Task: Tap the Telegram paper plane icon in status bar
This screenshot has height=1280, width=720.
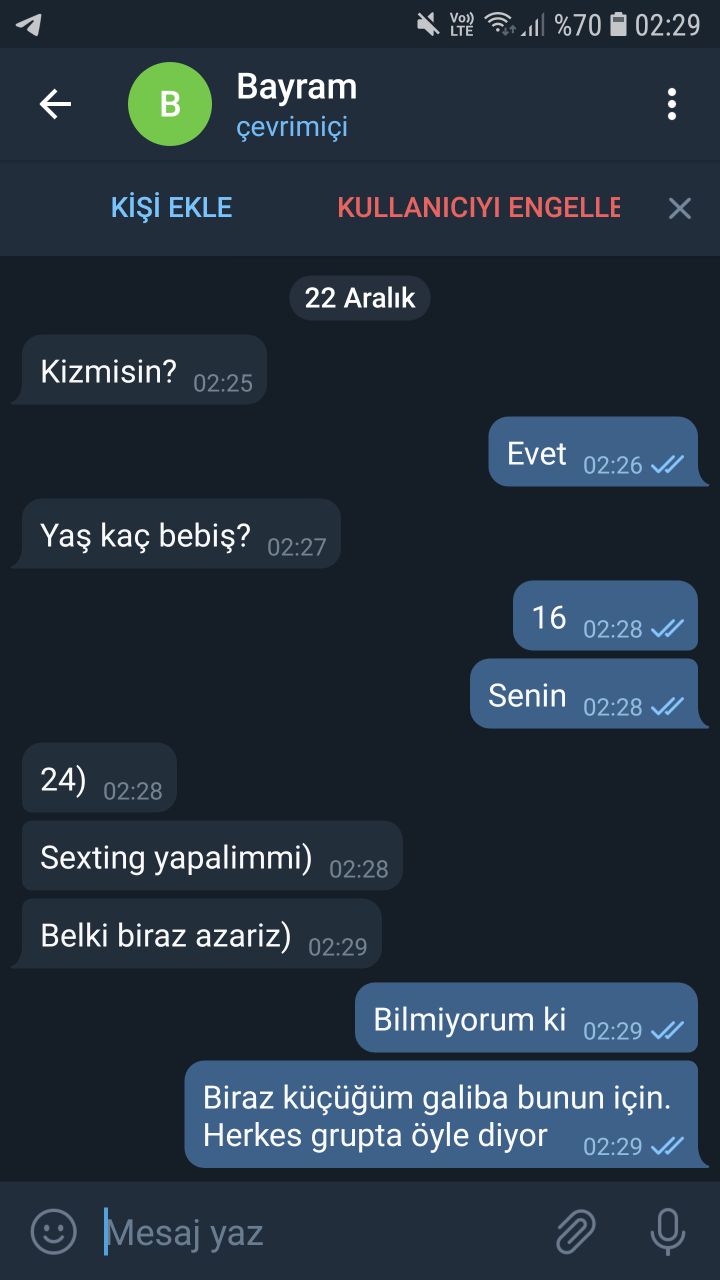Action: pyautogui.click(x=30, y=25)
